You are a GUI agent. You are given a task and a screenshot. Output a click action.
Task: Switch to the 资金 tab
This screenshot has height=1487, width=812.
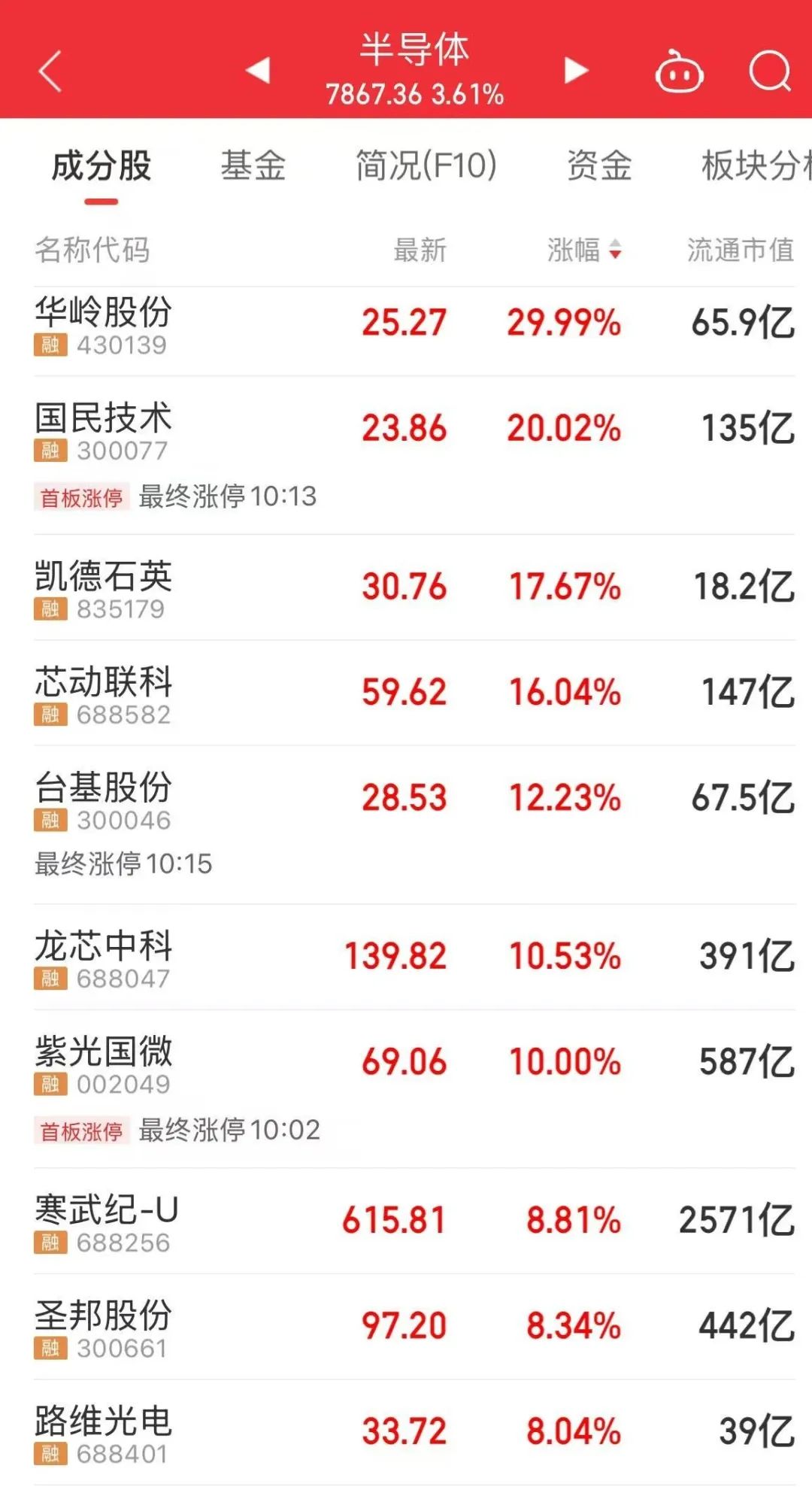point(599,165)
